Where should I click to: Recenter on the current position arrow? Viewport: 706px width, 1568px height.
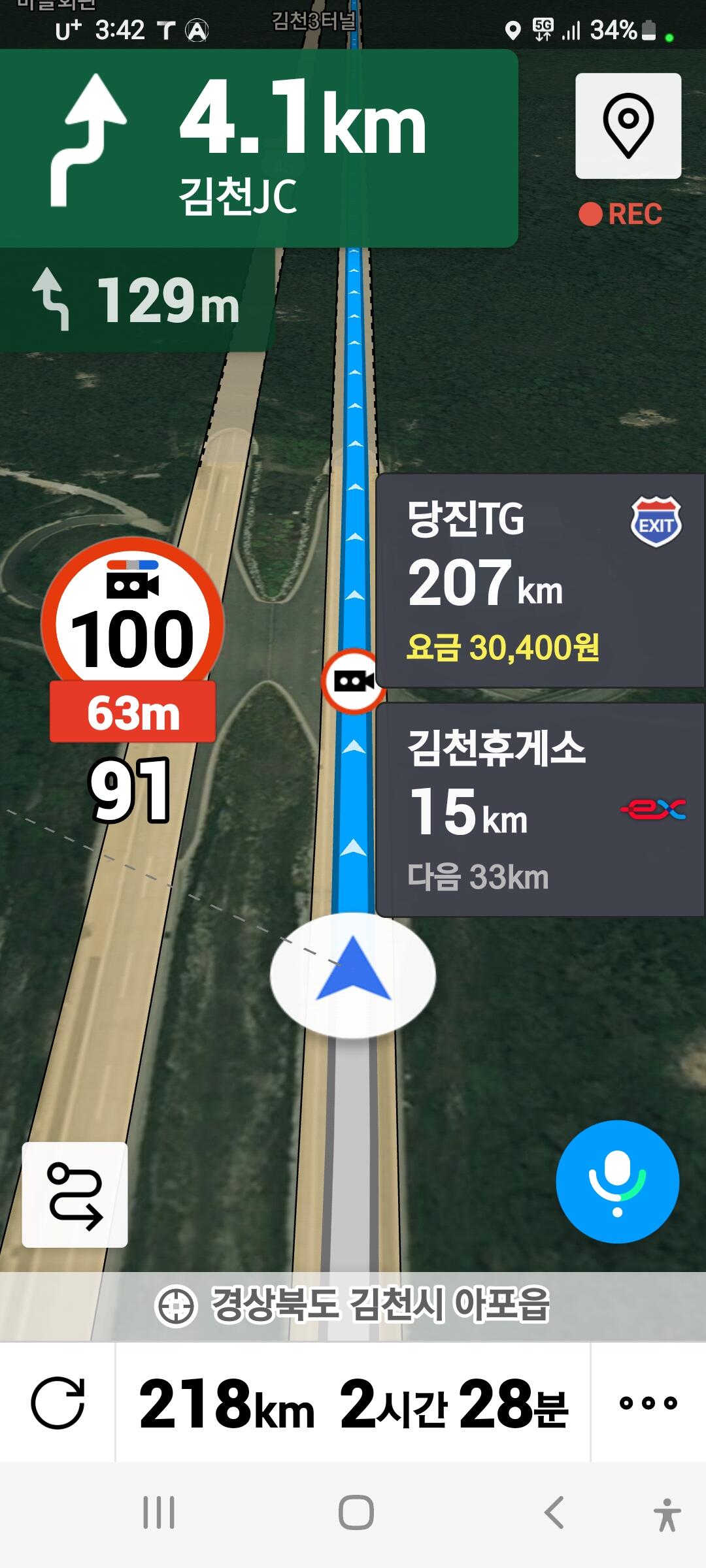353,975
